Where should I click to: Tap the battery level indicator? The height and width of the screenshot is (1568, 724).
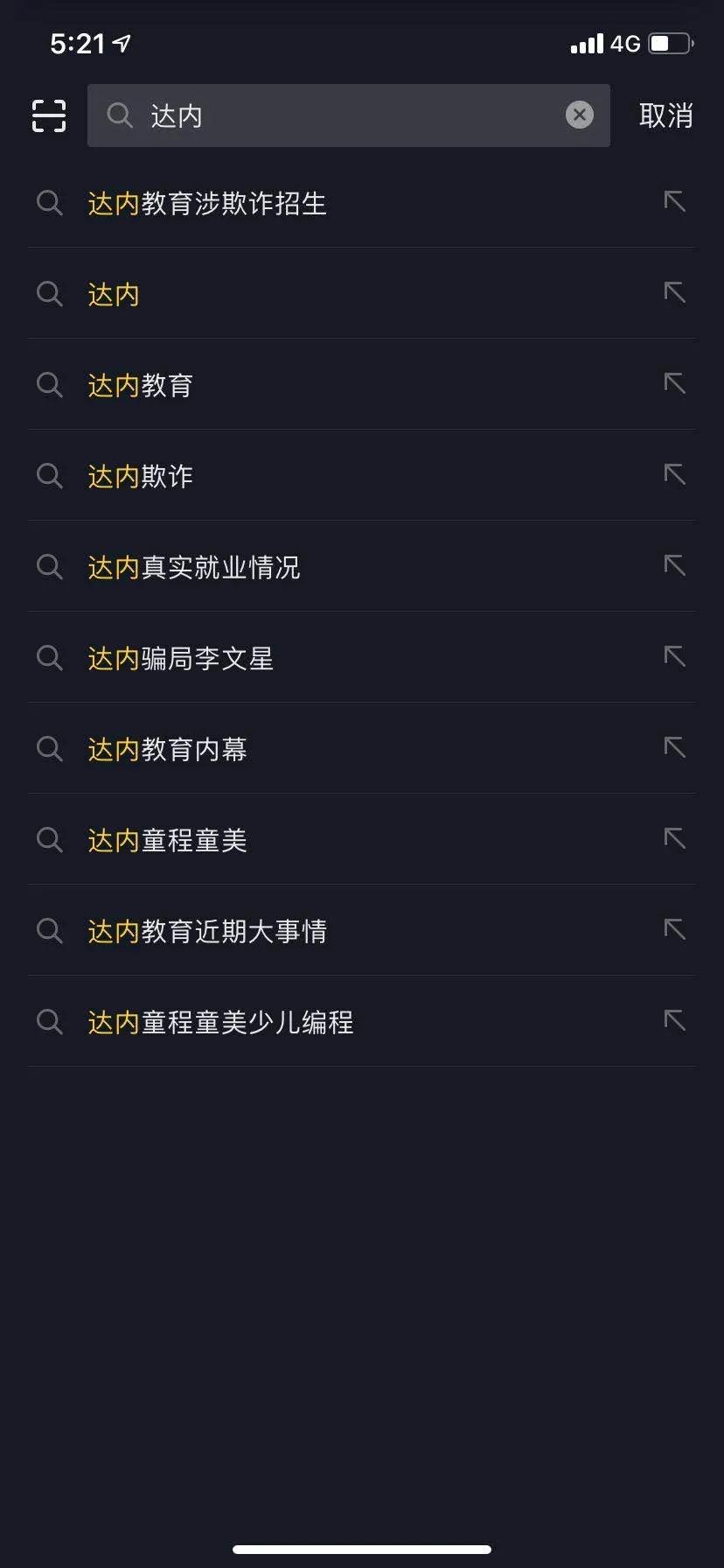670,41
